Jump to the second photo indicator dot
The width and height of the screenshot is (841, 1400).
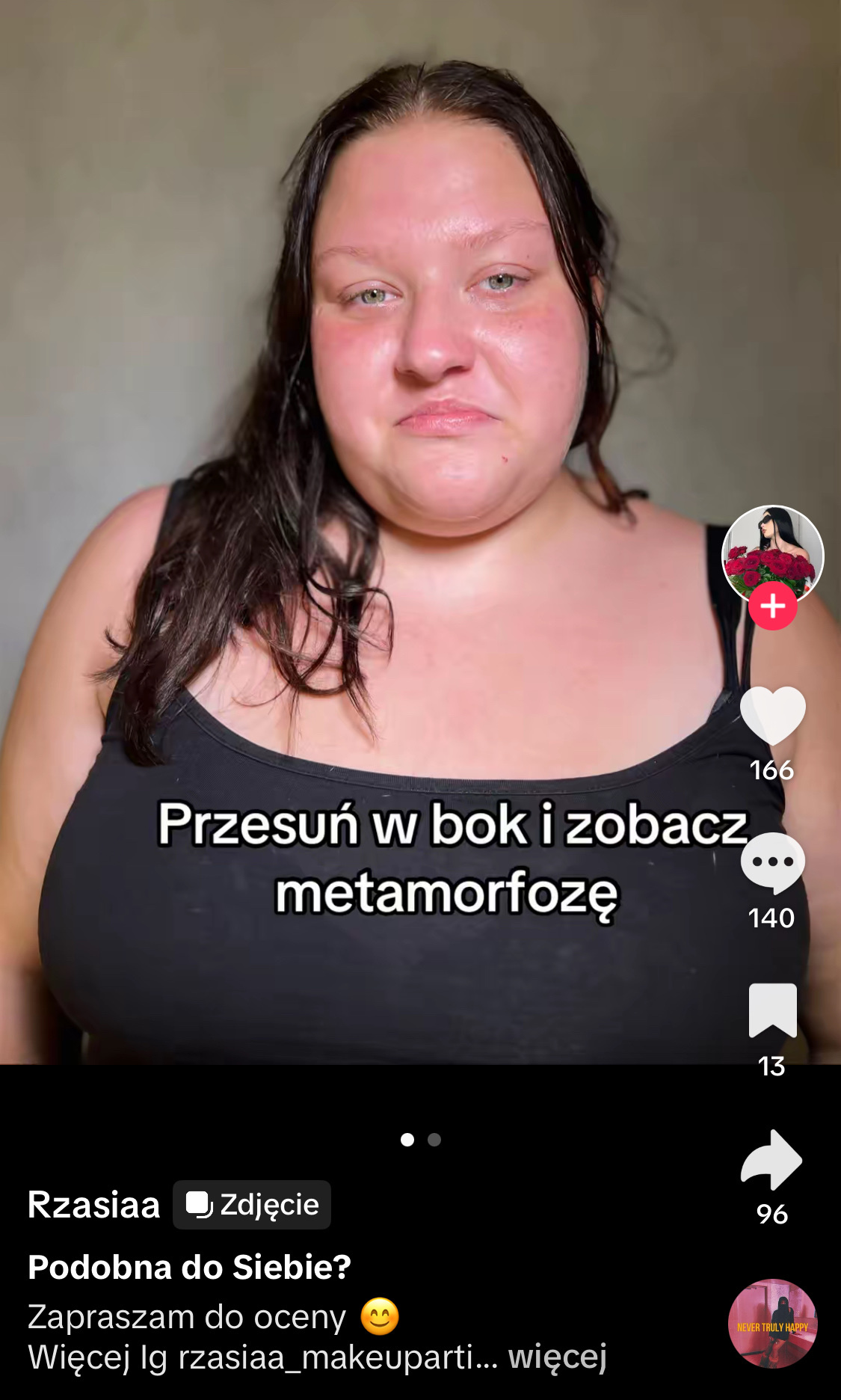(434, 1140)
